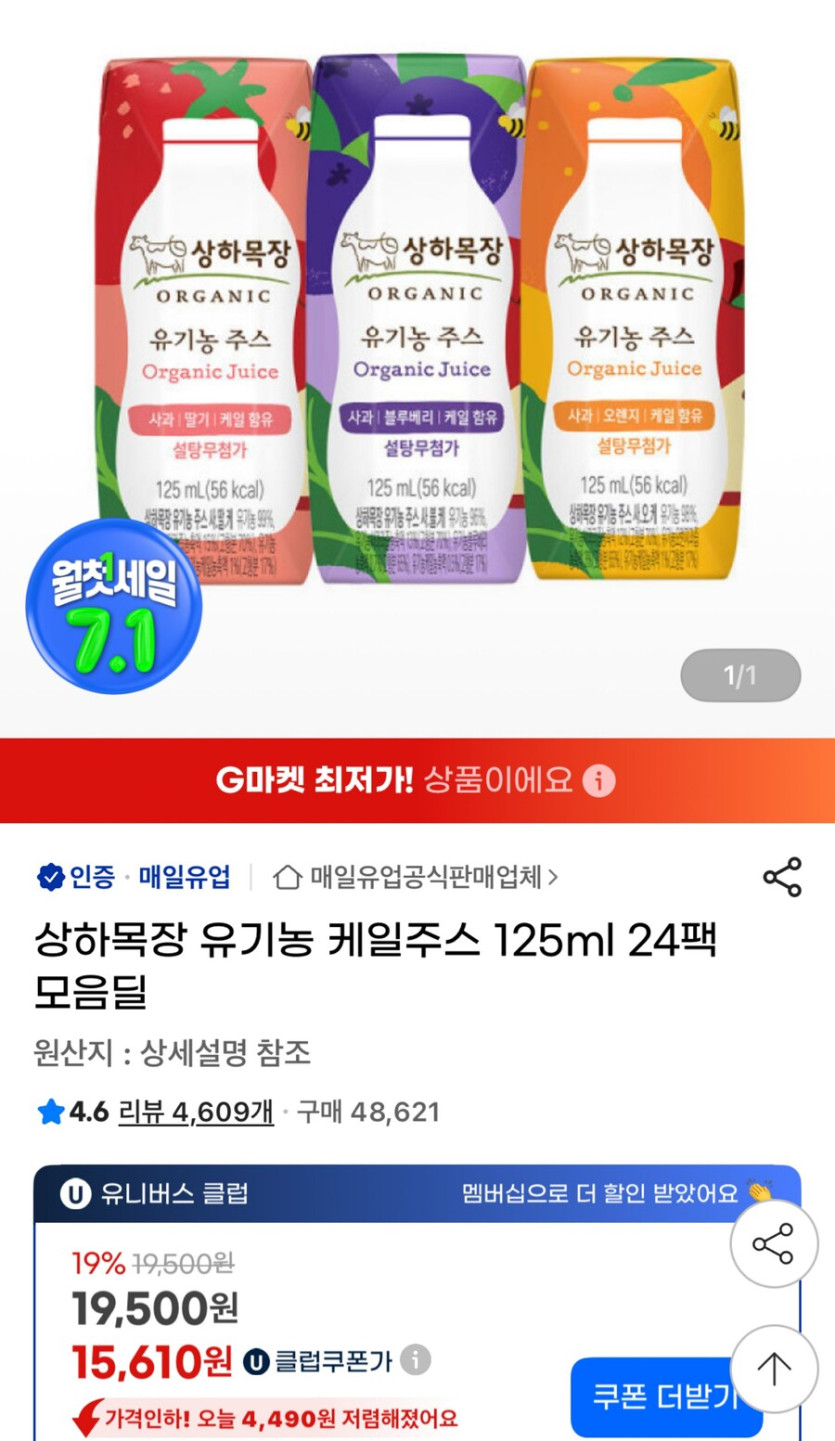Tap the share icon next to seller name
Image resolution: width=835 pixels, height=1441 pixels.
pyautogui.click(x=784, y=875)
